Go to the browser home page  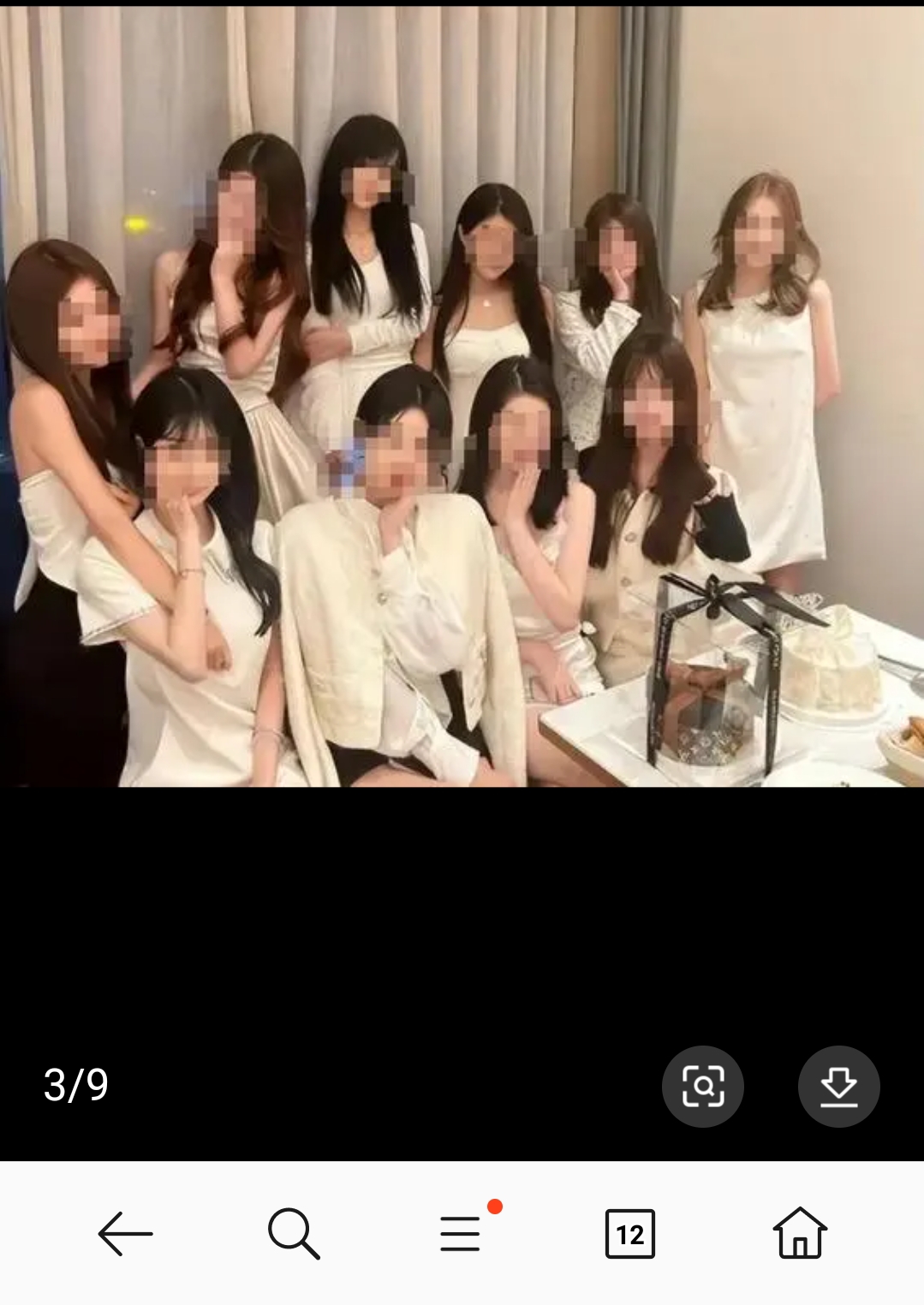point(800,1234)
